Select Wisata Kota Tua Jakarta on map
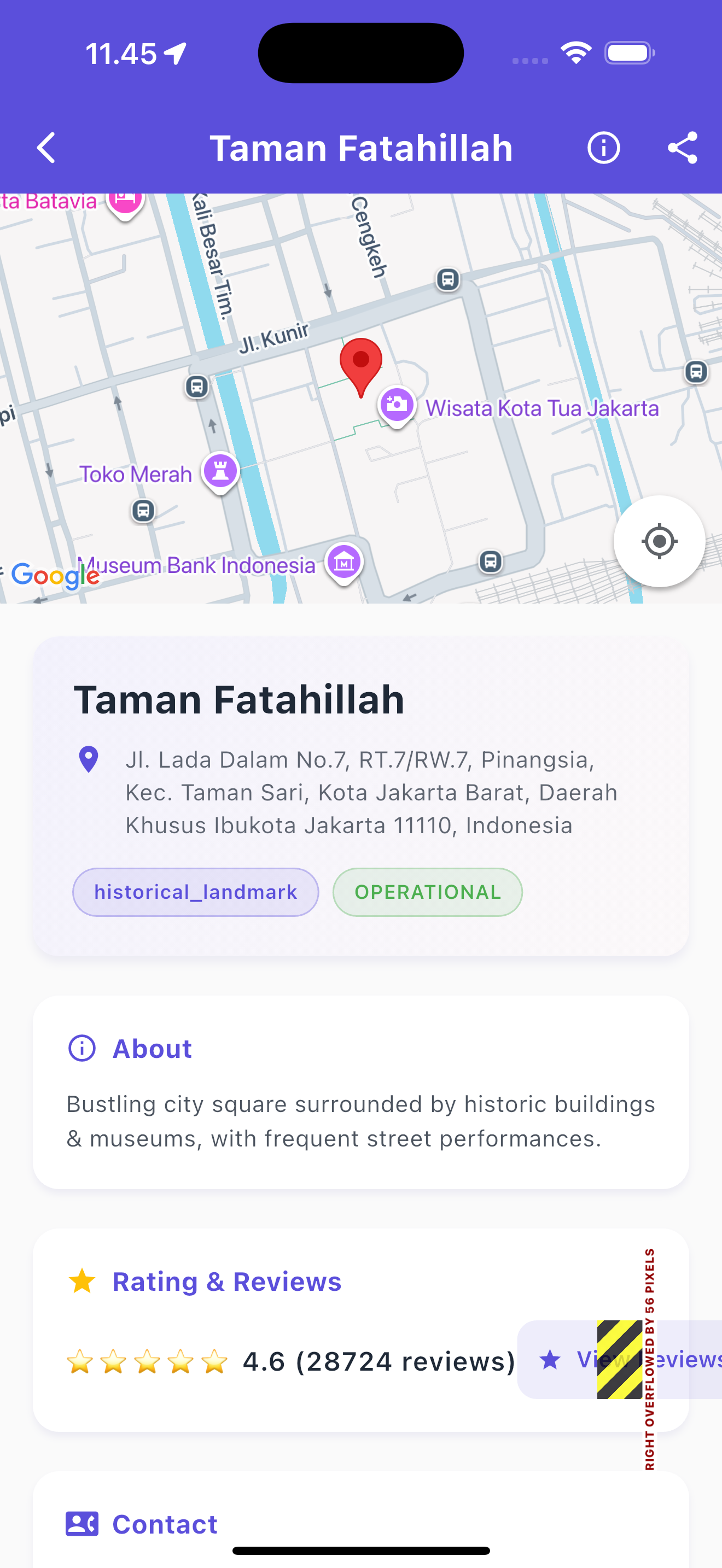The height and width of the screenshot is (1568, 722). pos(397,405)
